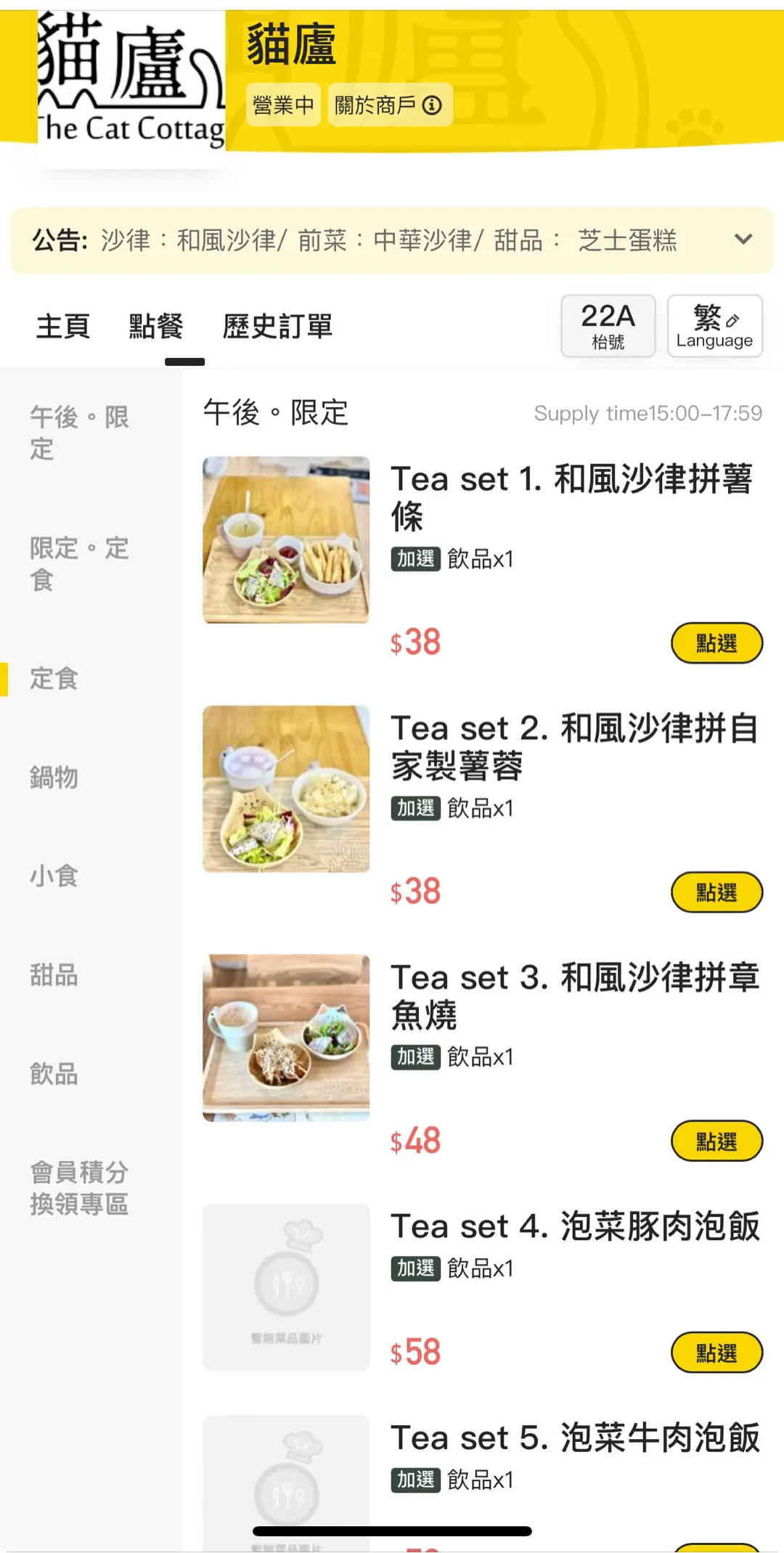Viewport: 784px width, 1553px height.
Task: Open the Tea set 3 photo
Action: (286, 1038)
